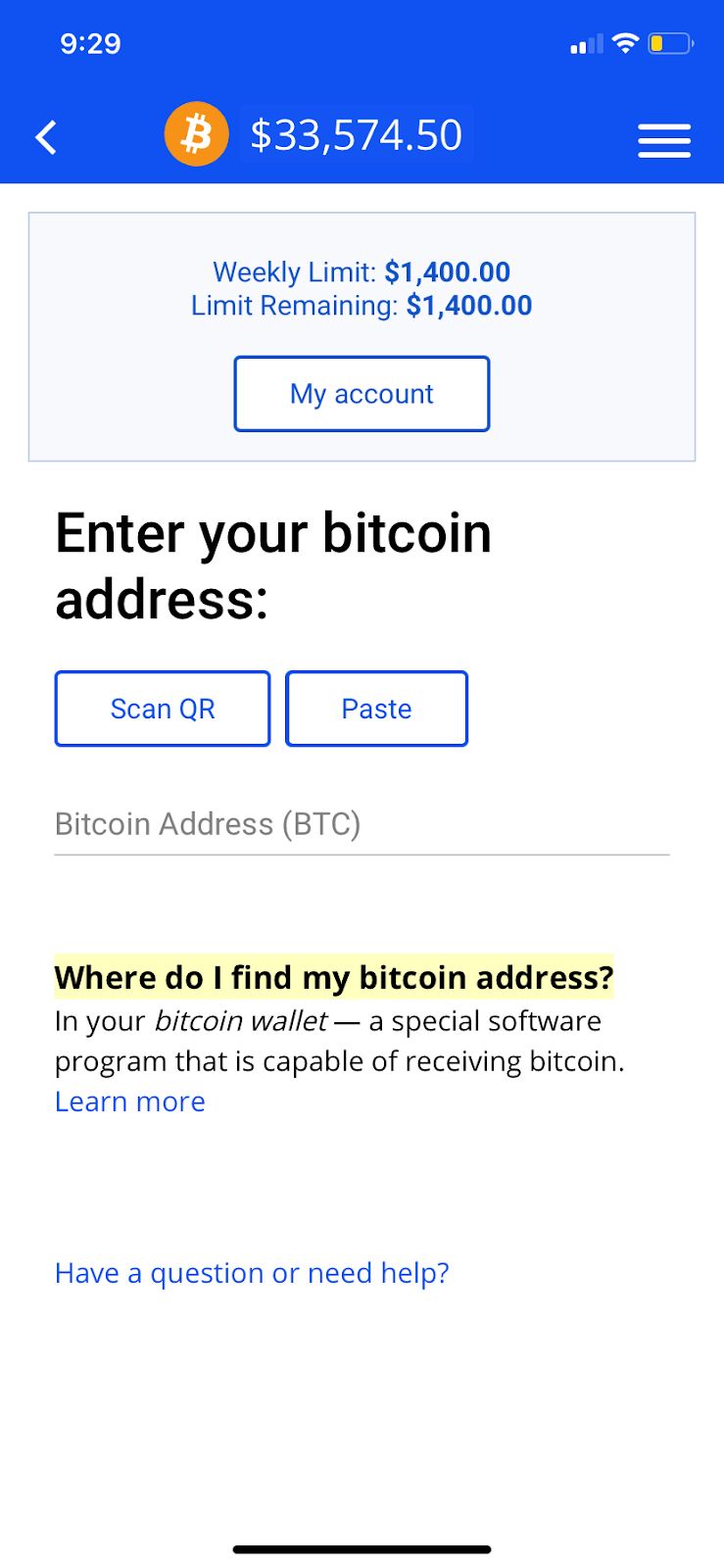Open the Learn more link
This screenshot has height=1568, width=724.
pos(130,1102)
